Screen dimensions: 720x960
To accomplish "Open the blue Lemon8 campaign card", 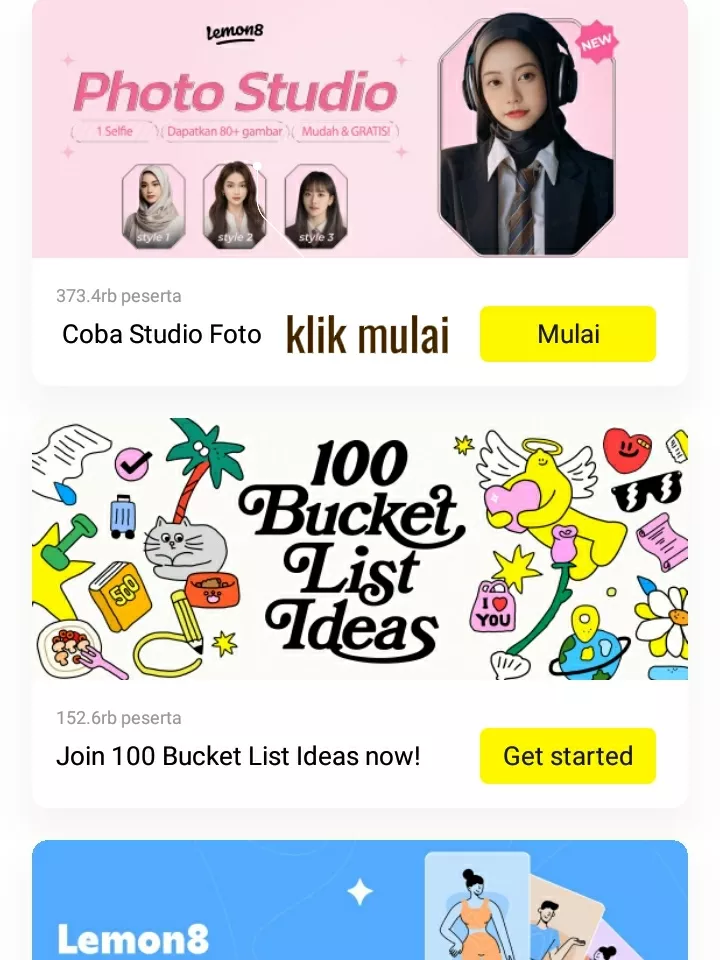I will pos(360,900).
